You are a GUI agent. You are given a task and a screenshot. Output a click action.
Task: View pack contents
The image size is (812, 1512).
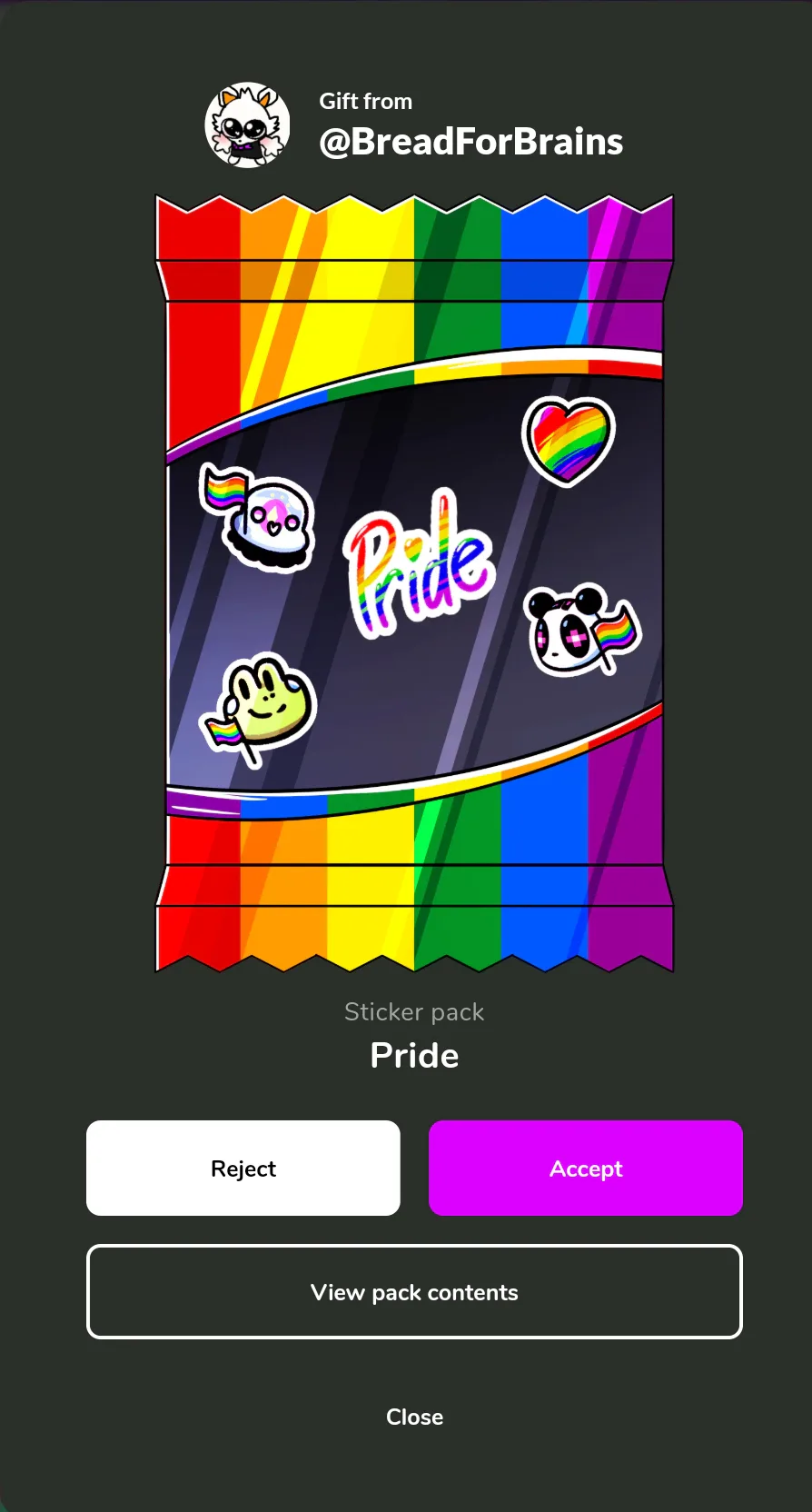coord(414,1291)
